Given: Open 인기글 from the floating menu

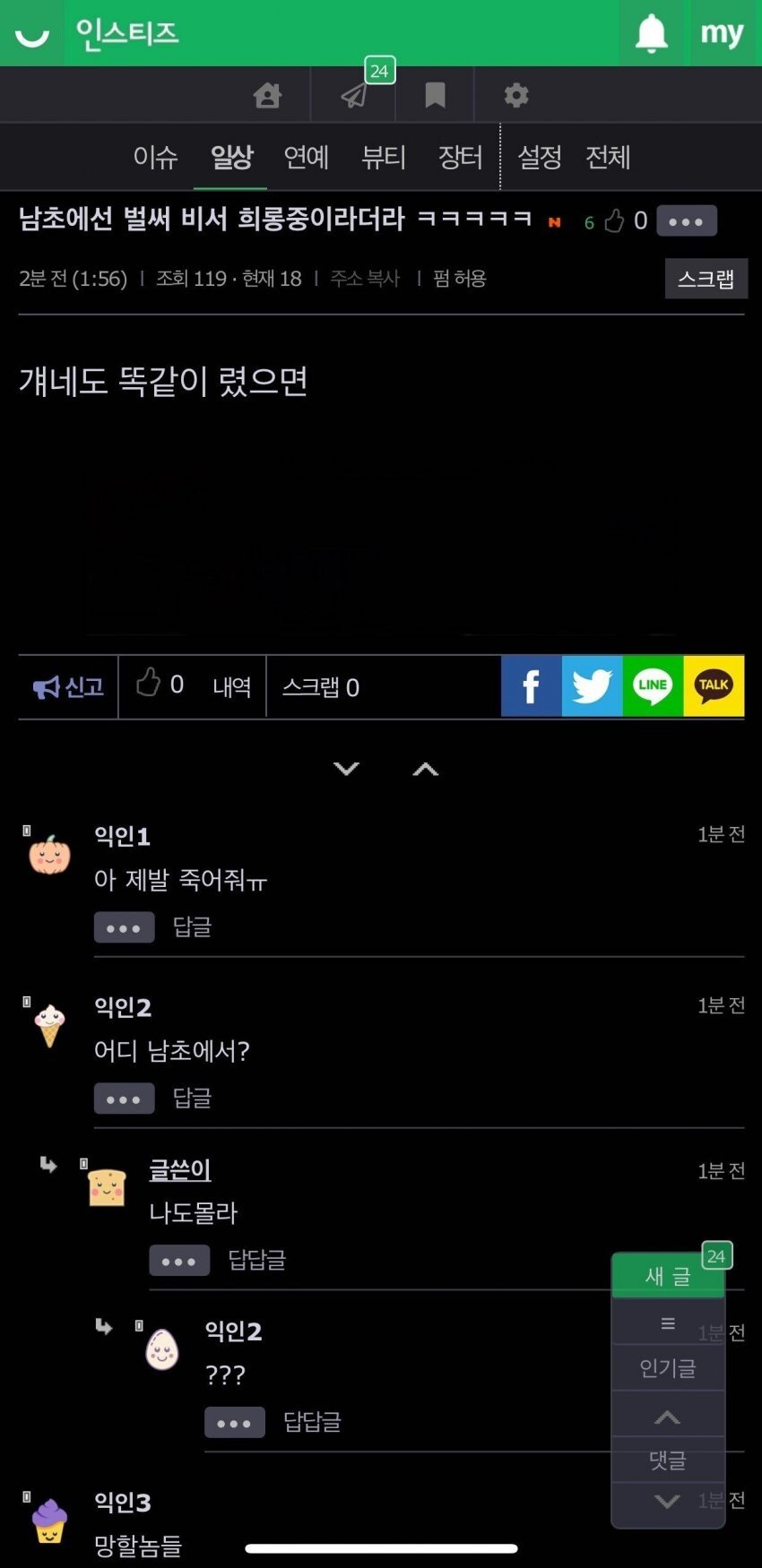Looking at the screenshot, I should (668, 1368).
